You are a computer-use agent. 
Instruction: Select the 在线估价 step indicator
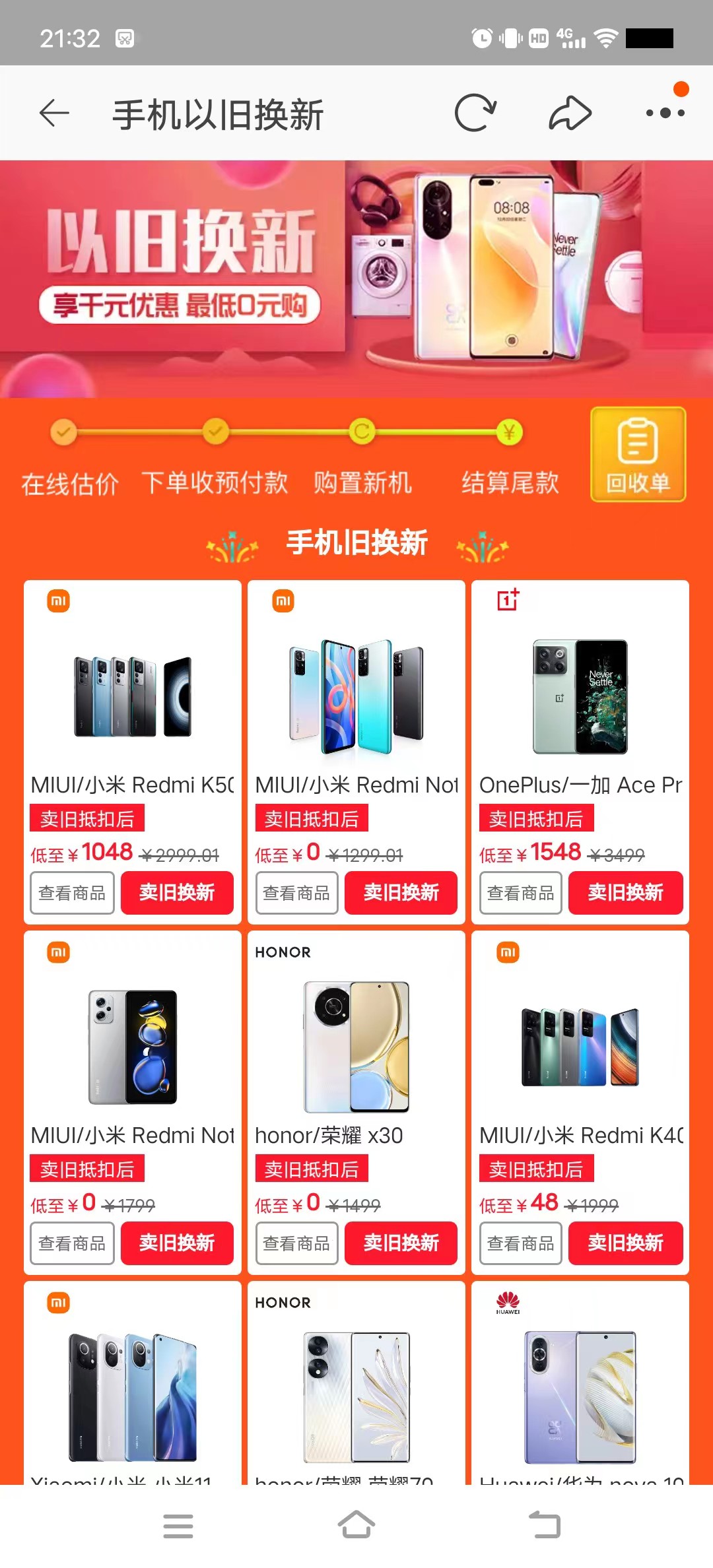pos(69,484)
